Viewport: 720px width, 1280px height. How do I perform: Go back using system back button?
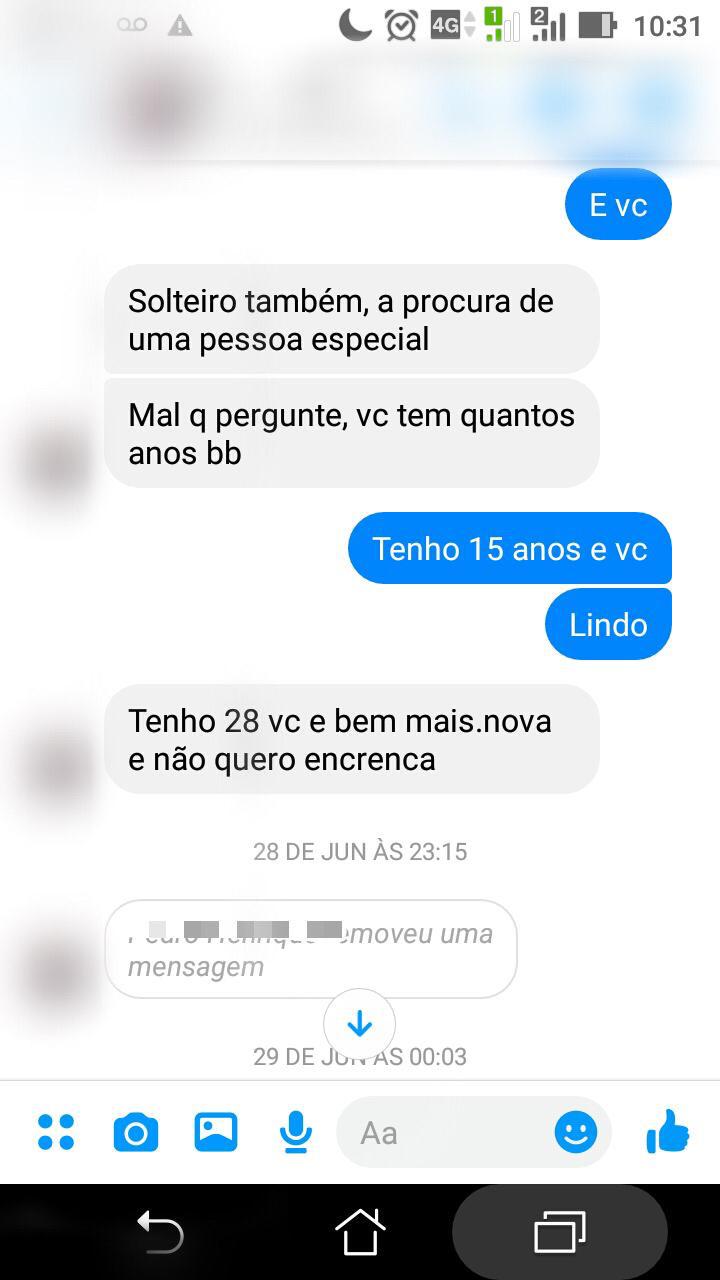click(x=160, y=1231)
